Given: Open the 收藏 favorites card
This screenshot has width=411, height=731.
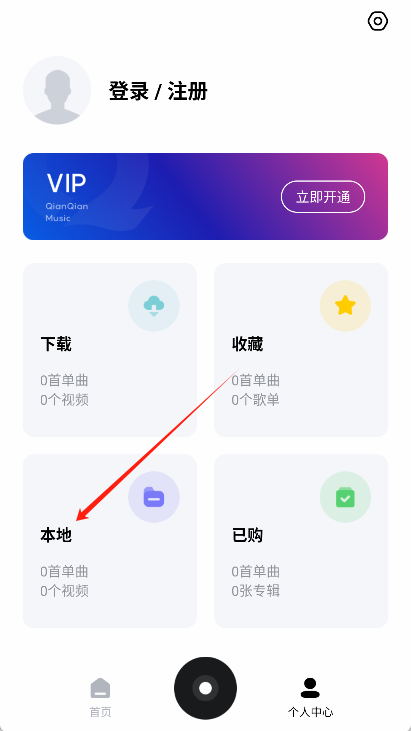Looking at the screenshot, I should (x=301, y=350).
